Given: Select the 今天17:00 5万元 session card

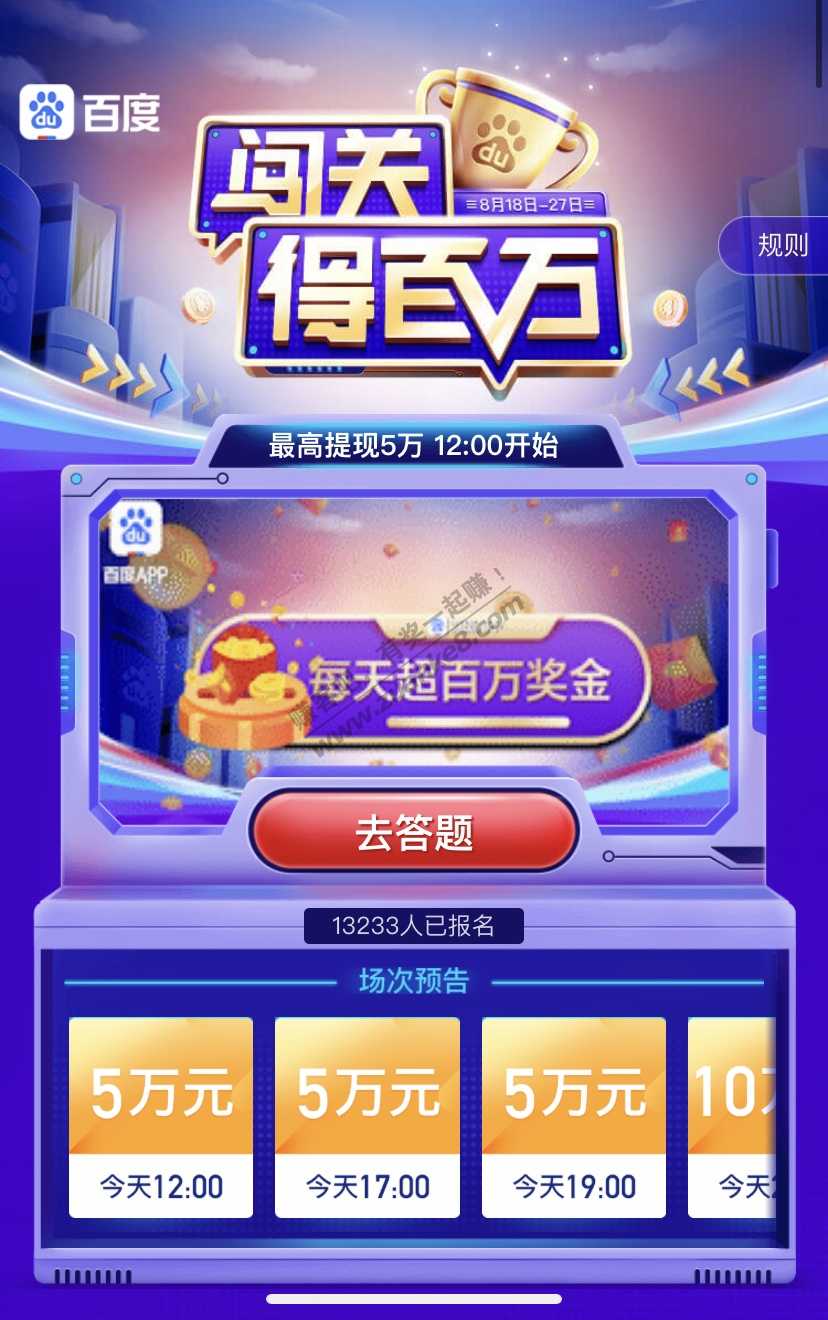Looking at the screenshot, I should [x=367, y=1117].
